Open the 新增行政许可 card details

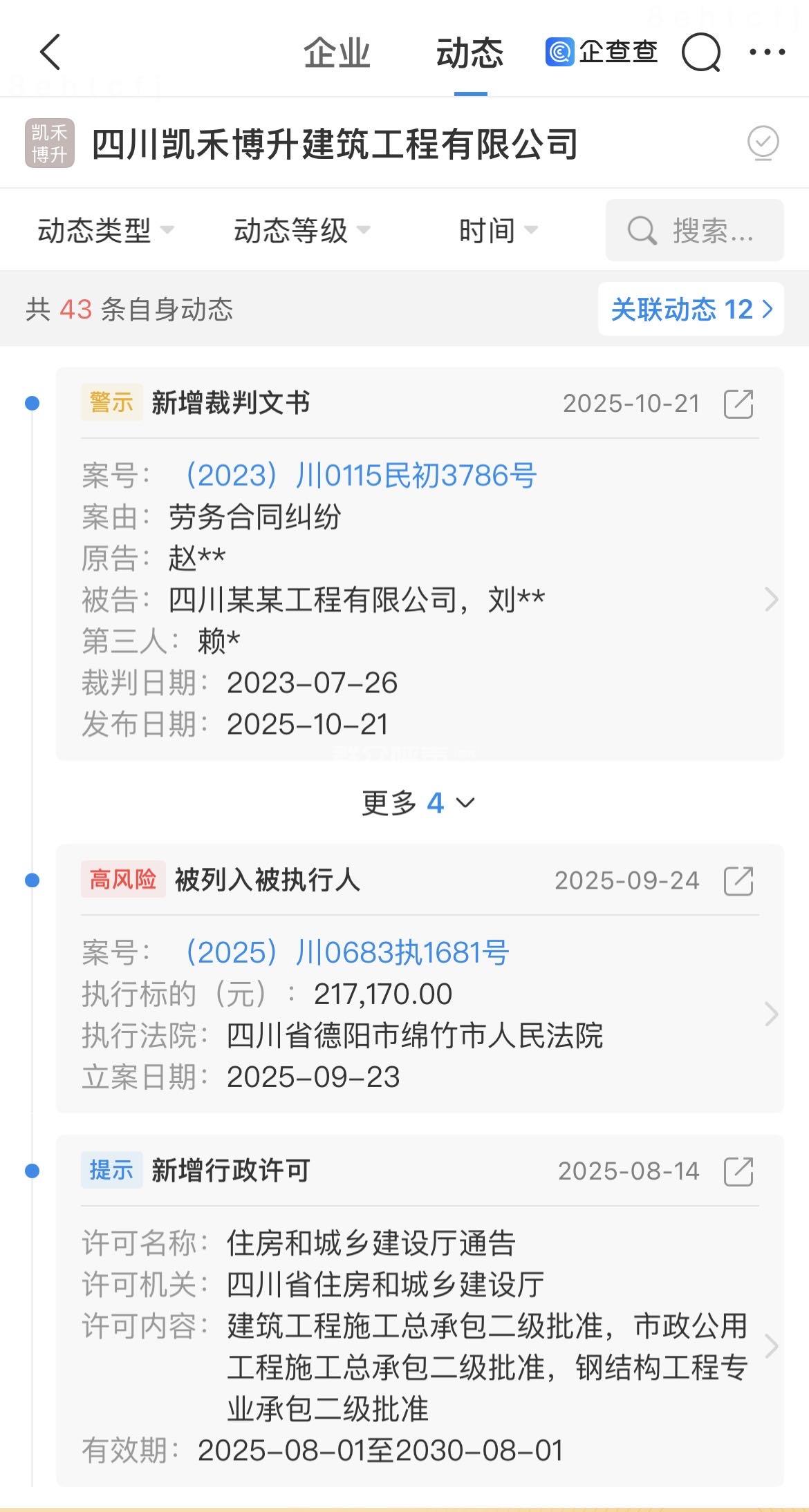click(x=771, y=1346)
